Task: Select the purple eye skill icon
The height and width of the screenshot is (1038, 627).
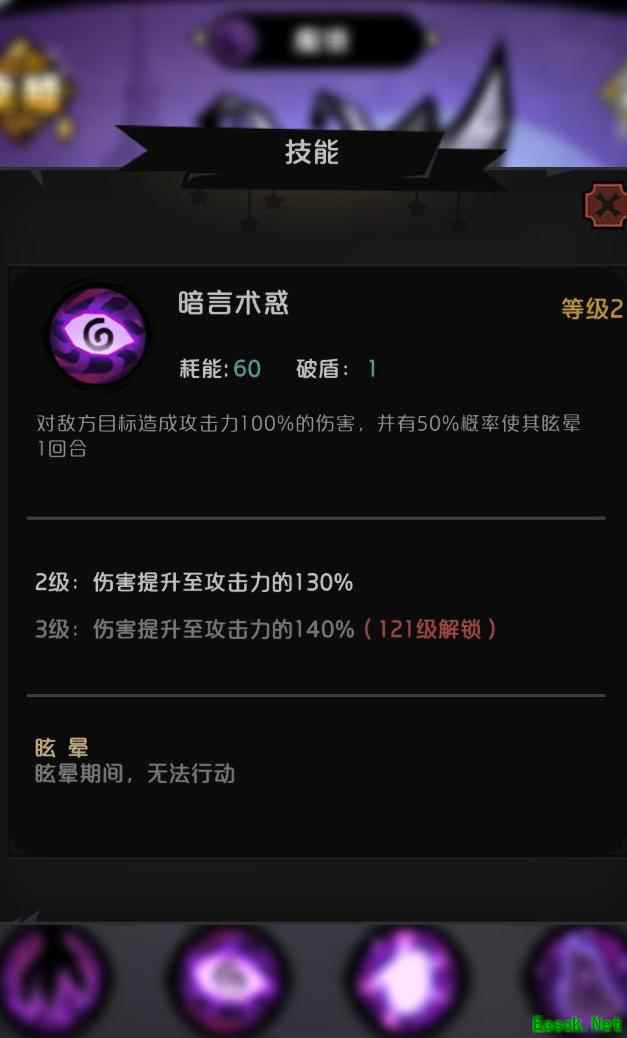Action: [x=228, y=978]
